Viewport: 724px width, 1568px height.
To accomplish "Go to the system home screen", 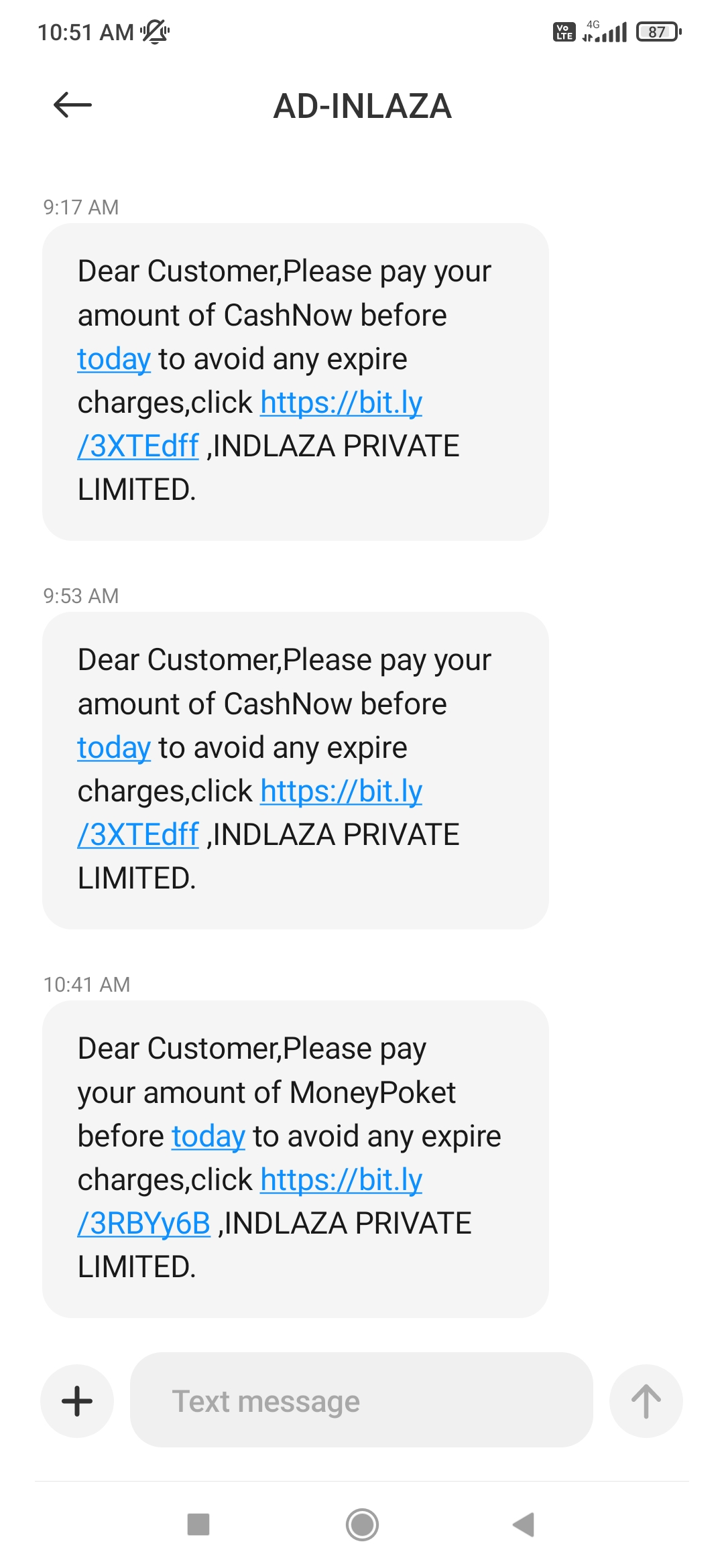I will tap(362, 1524).
